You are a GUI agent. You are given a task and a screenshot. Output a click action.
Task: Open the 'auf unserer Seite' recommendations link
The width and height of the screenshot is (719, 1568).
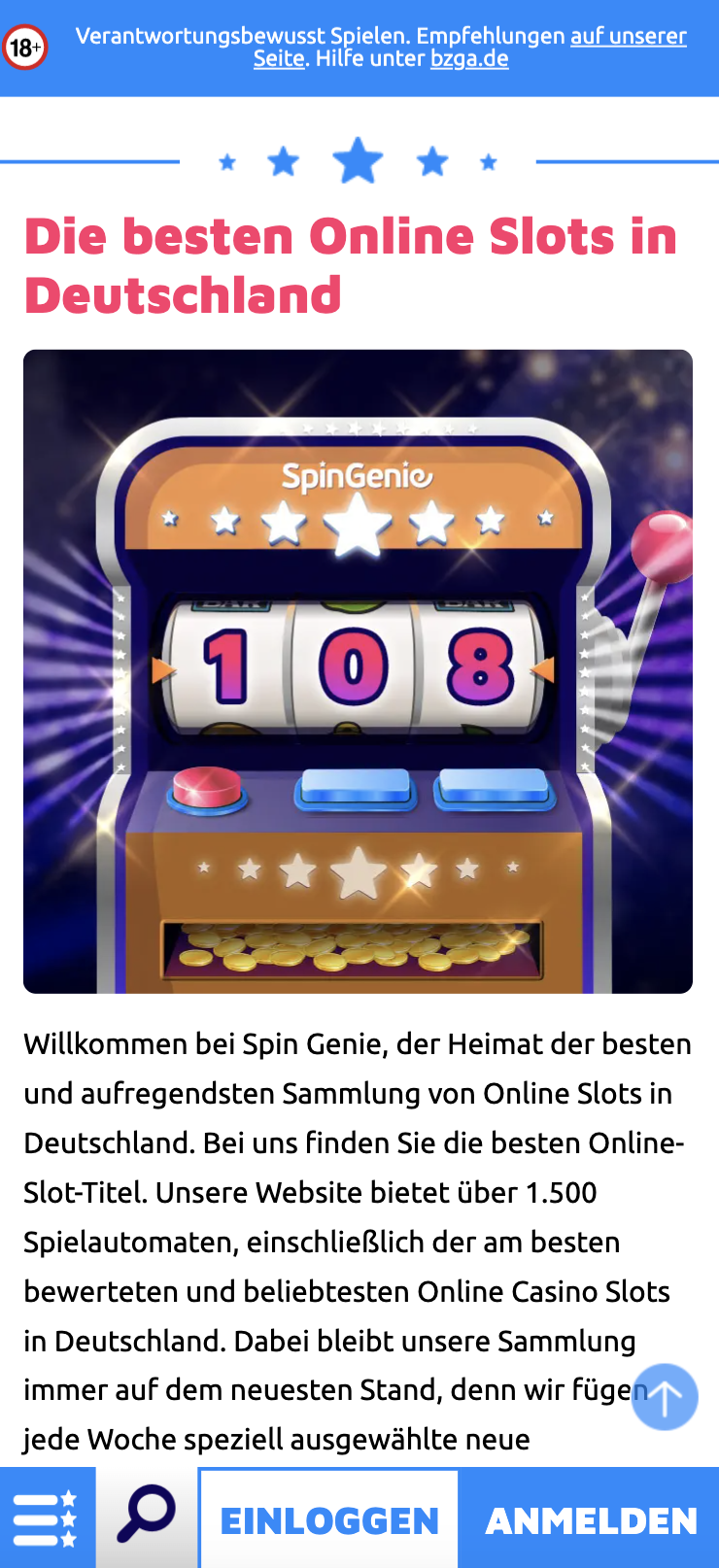(x=628, y=37)
